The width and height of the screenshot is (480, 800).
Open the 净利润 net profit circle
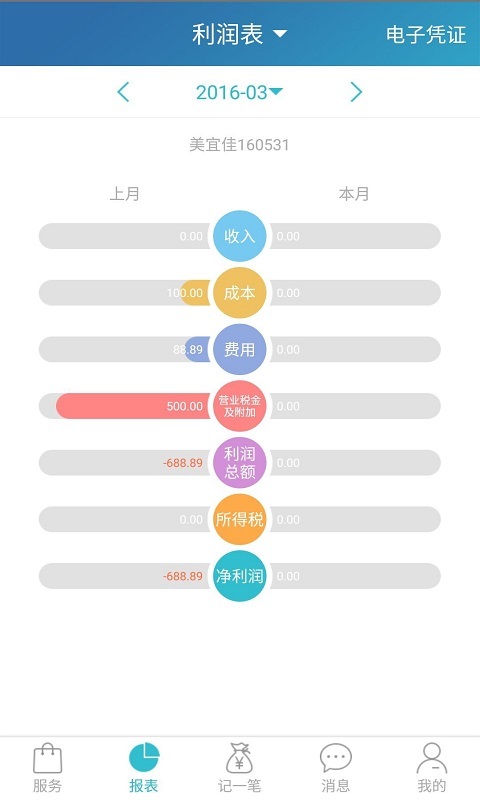tap(239, 576)
